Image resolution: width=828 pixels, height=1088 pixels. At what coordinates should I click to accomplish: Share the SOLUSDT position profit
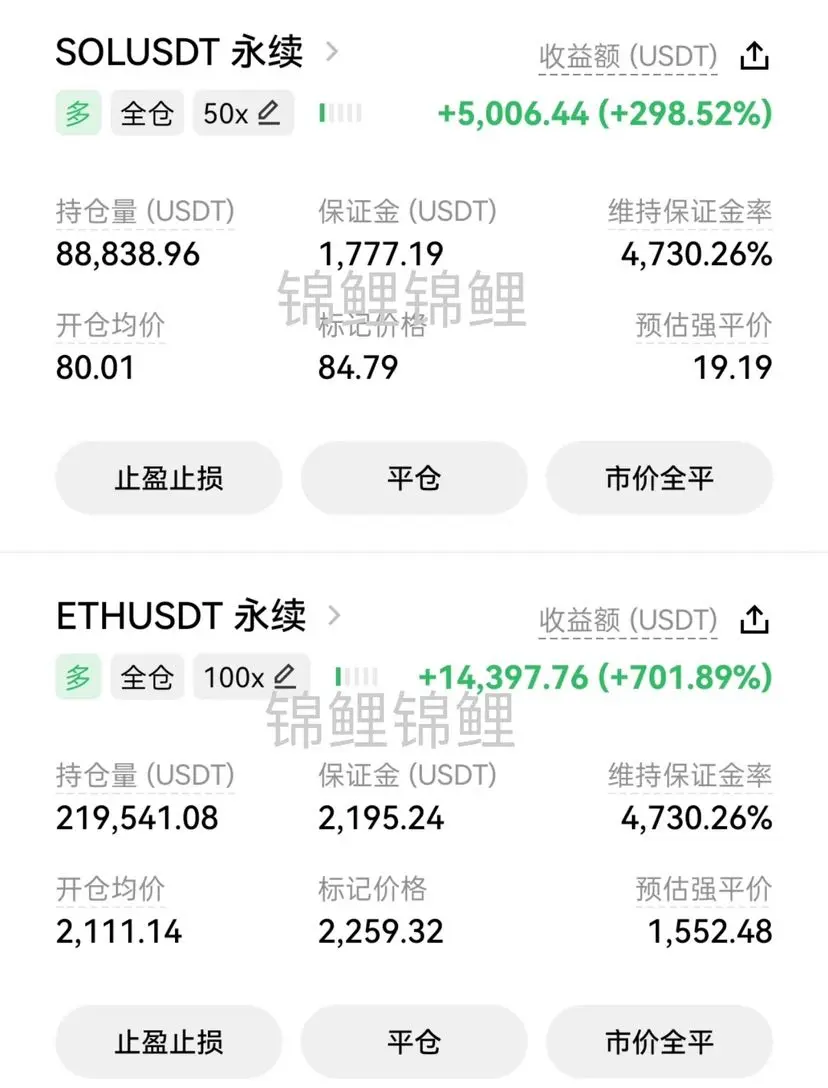[754, 57]
